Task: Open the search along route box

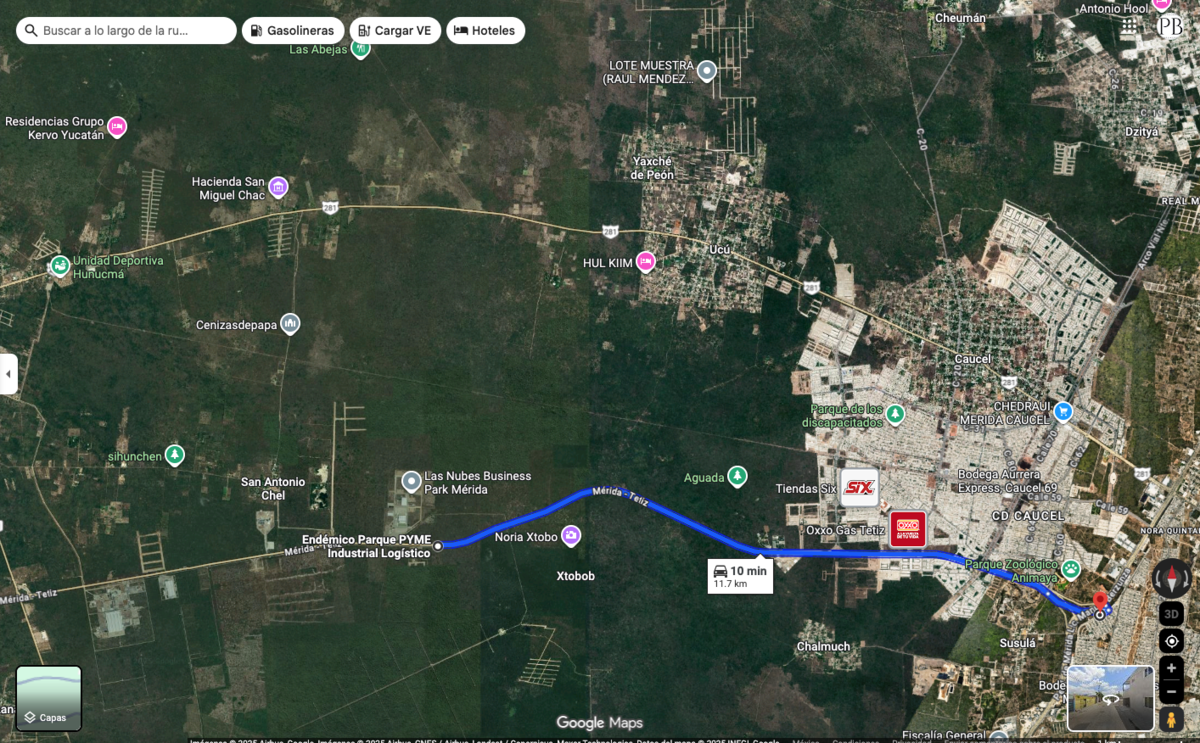Action: pos(125,31)
